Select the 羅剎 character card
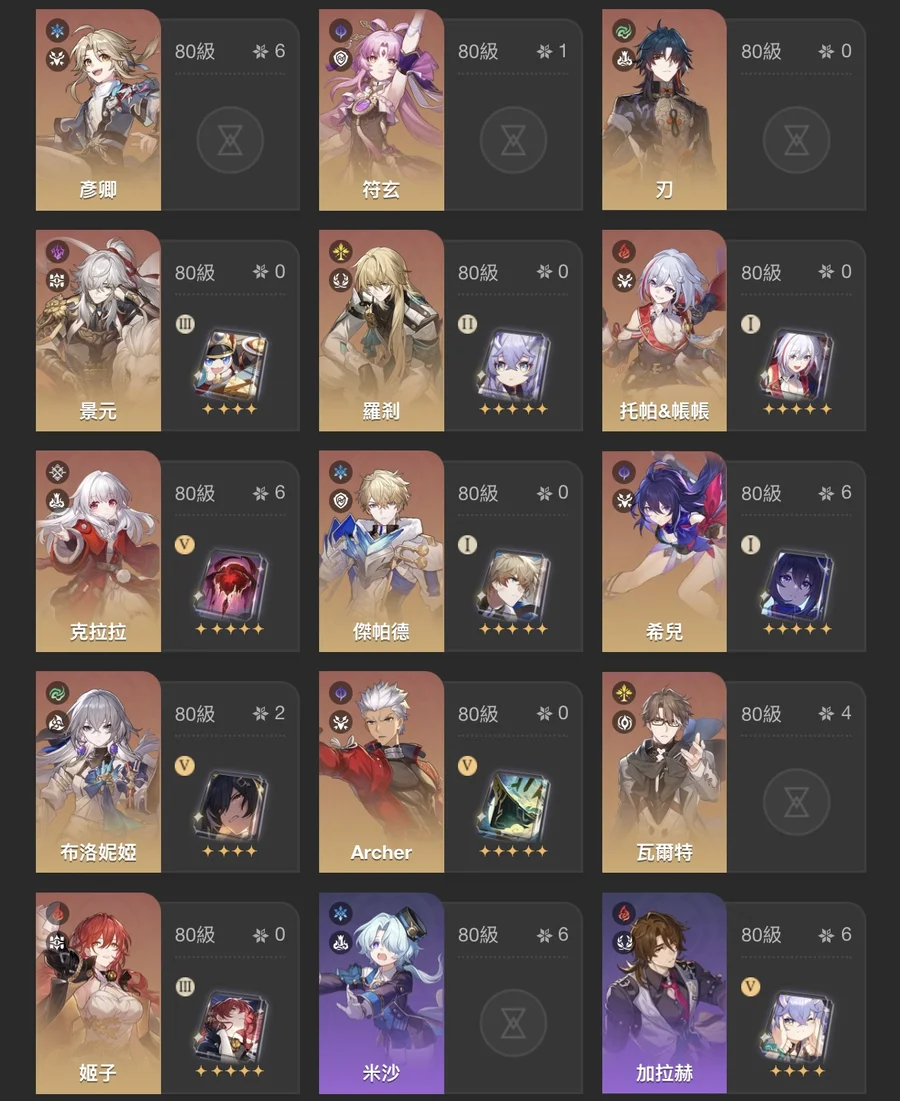900x1101 pixels. click(x=381, y=330)
